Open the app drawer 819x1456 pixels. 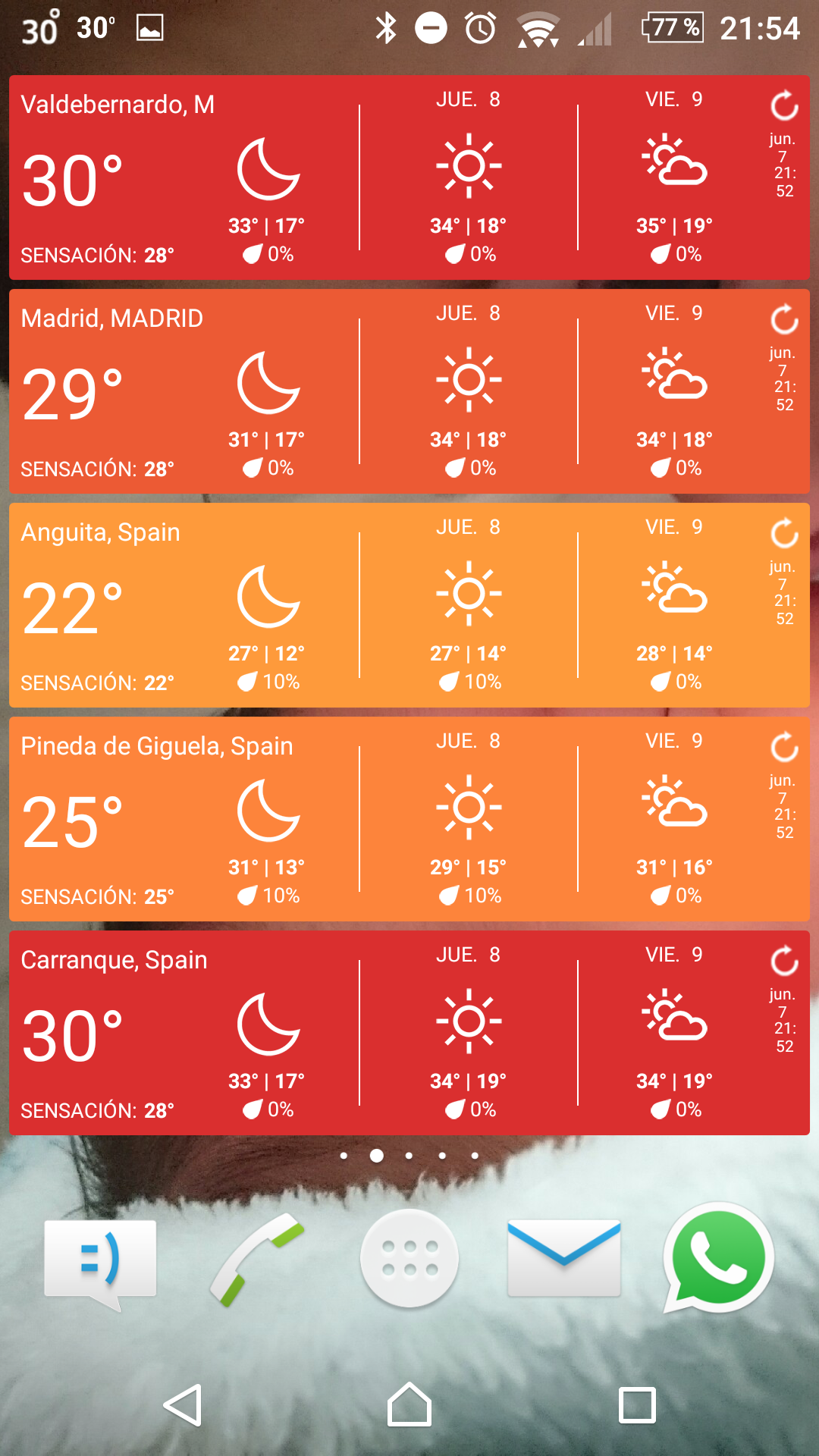(x=409, y=1259)
